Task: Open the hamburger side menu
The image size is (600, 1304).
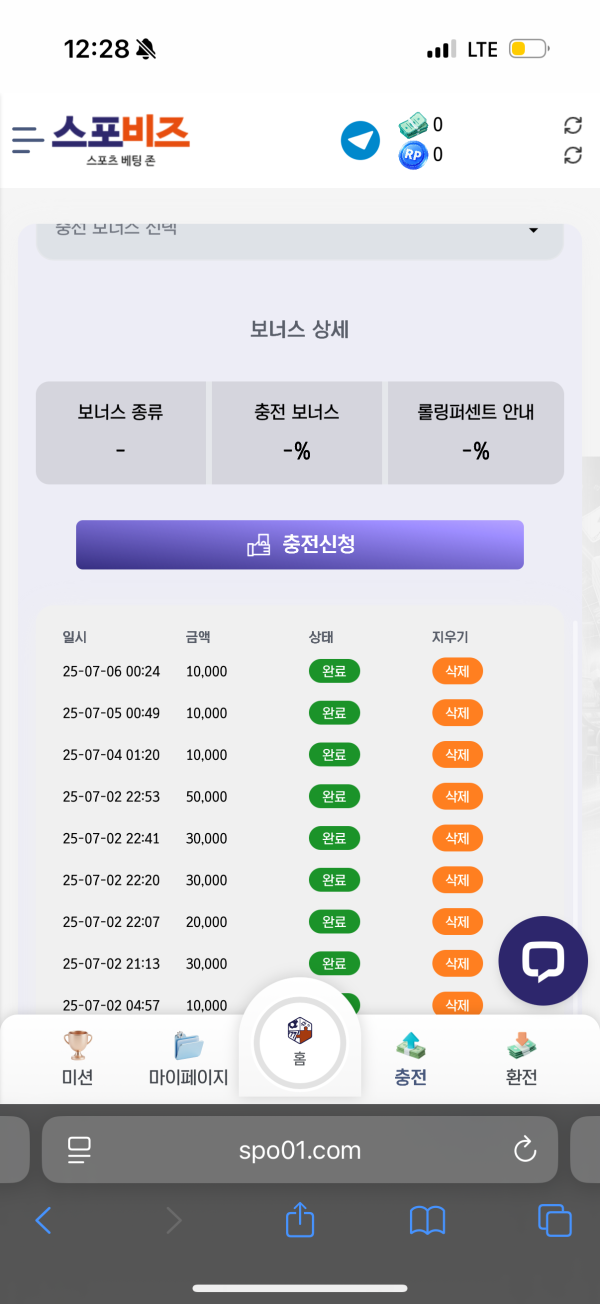Action: [x=27, y=140]
